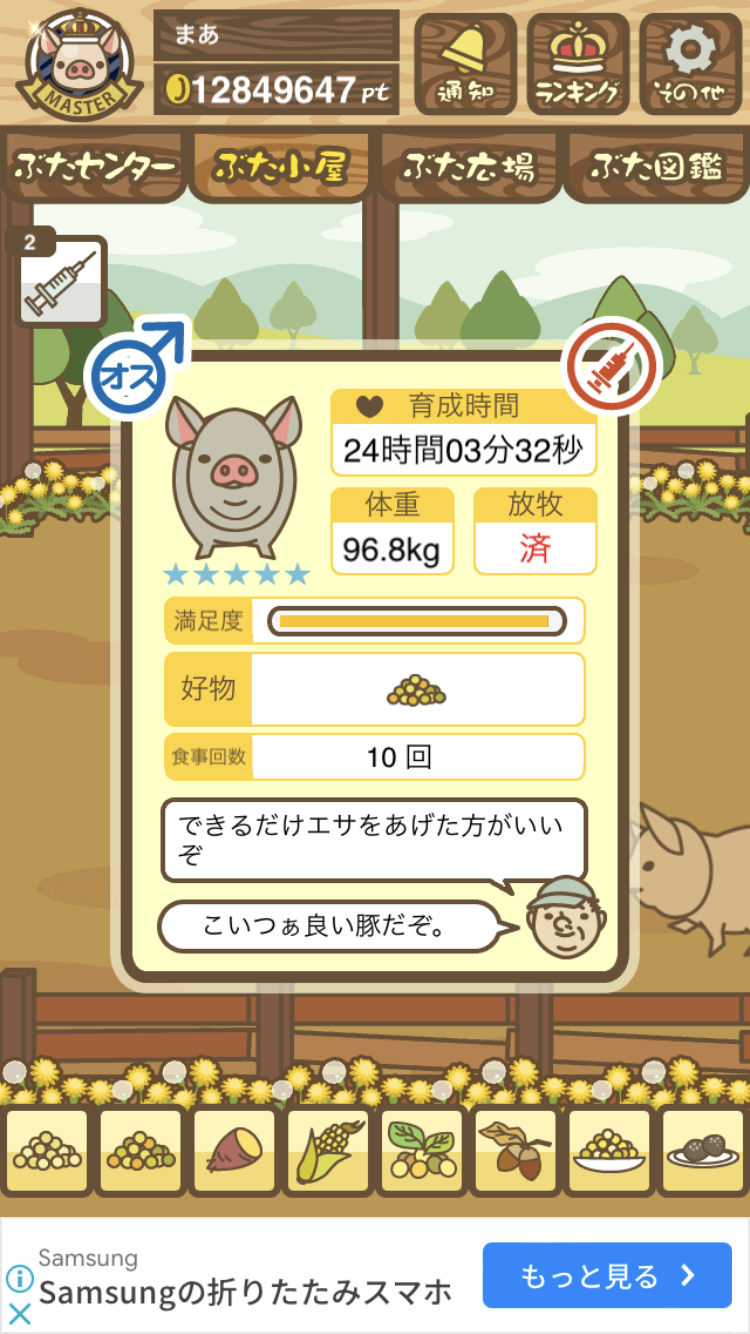The height and width of the screenshot is (1334, 750).
Task: Switch to the ぶた広場 tab
Action: tap(467, 168)
